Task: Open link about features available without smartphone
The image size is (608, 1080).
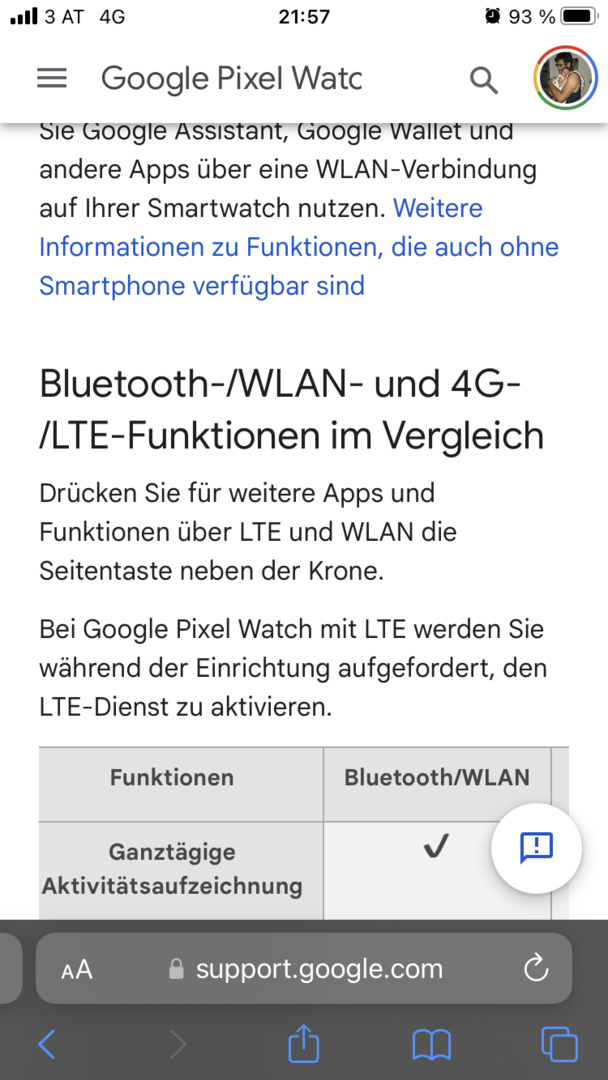Action: [298, 248]
